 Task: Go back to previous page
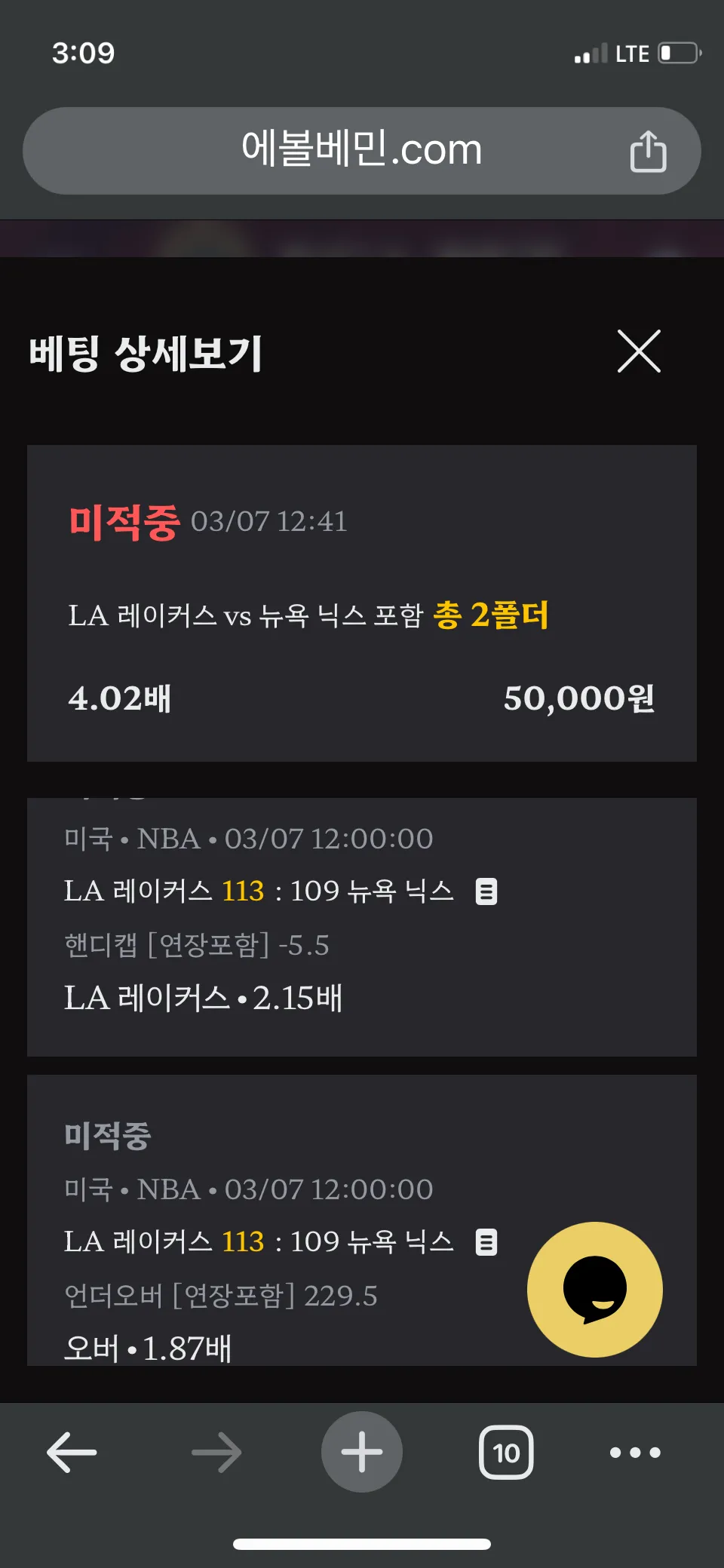(72, 1452)
